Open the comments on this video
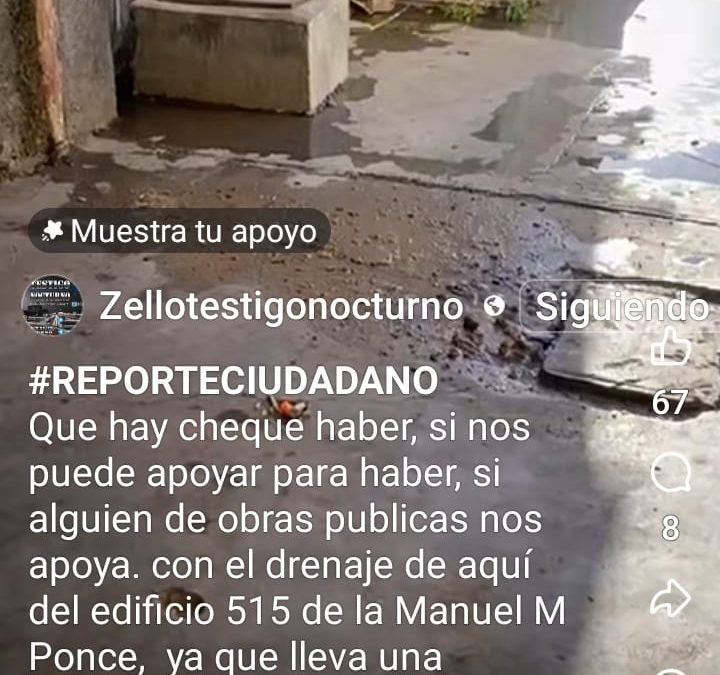The height and width of the screenshot is (675, 720). (x=670, y=474)
